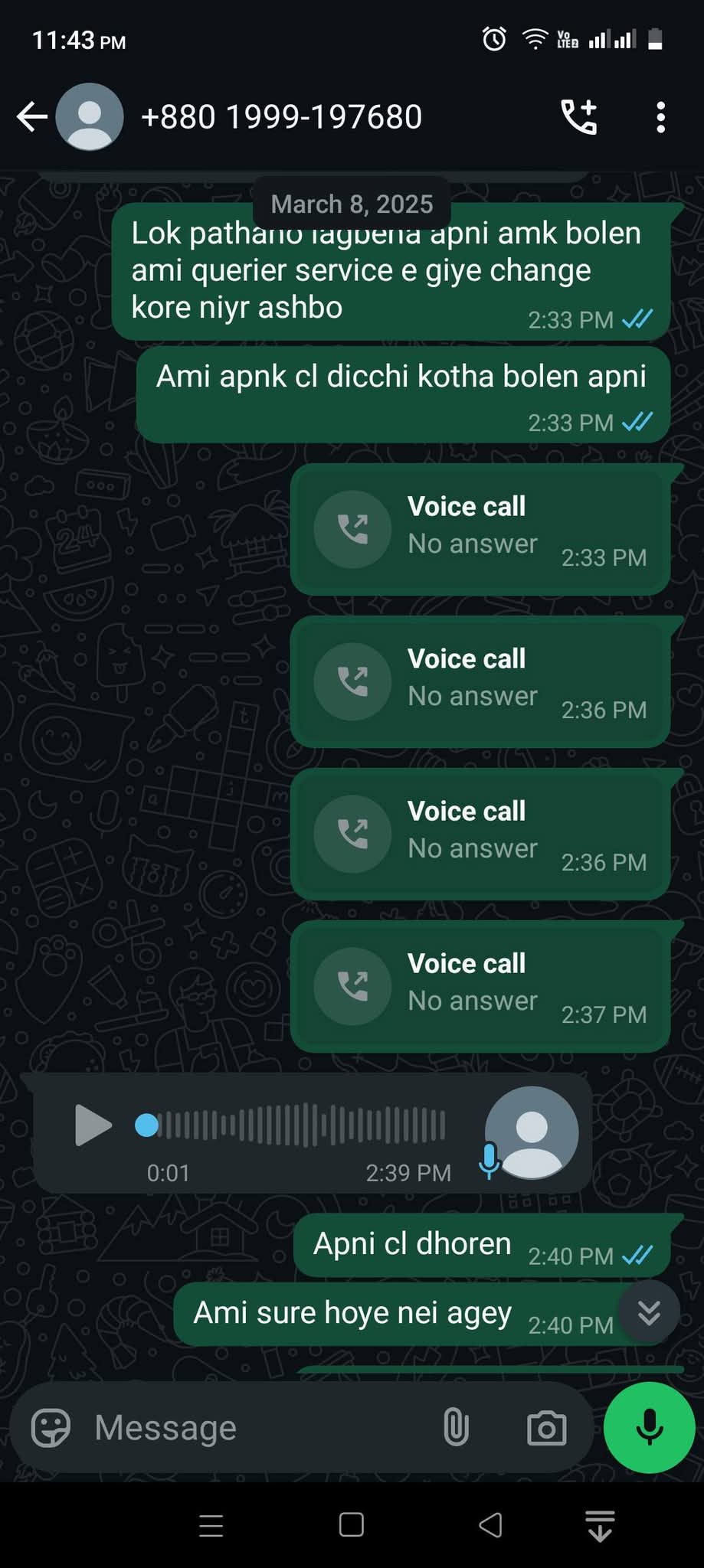Open the emoji and sticker picker

pos(51,1428)
